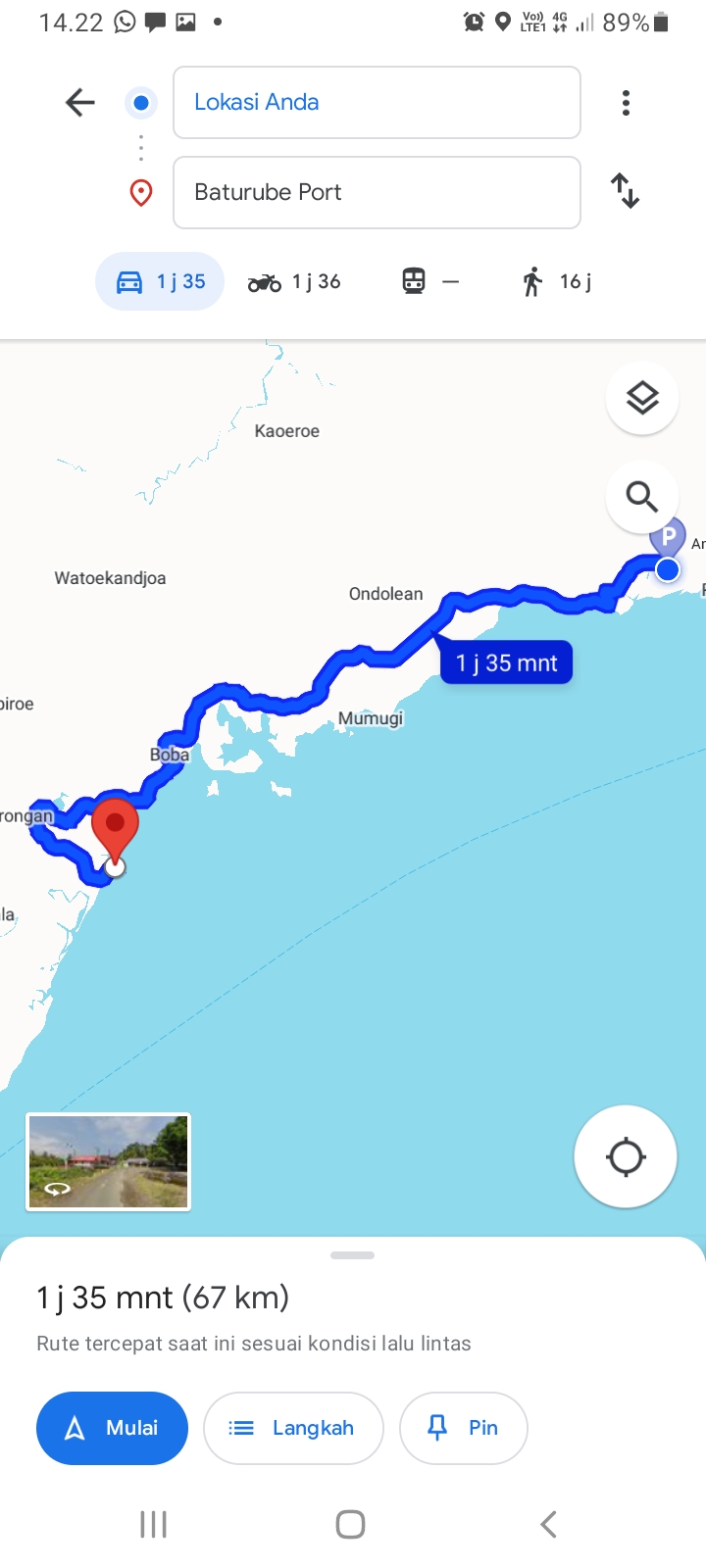Search along the route
The height and width of the screenshot is (1568, 706).
642,497
